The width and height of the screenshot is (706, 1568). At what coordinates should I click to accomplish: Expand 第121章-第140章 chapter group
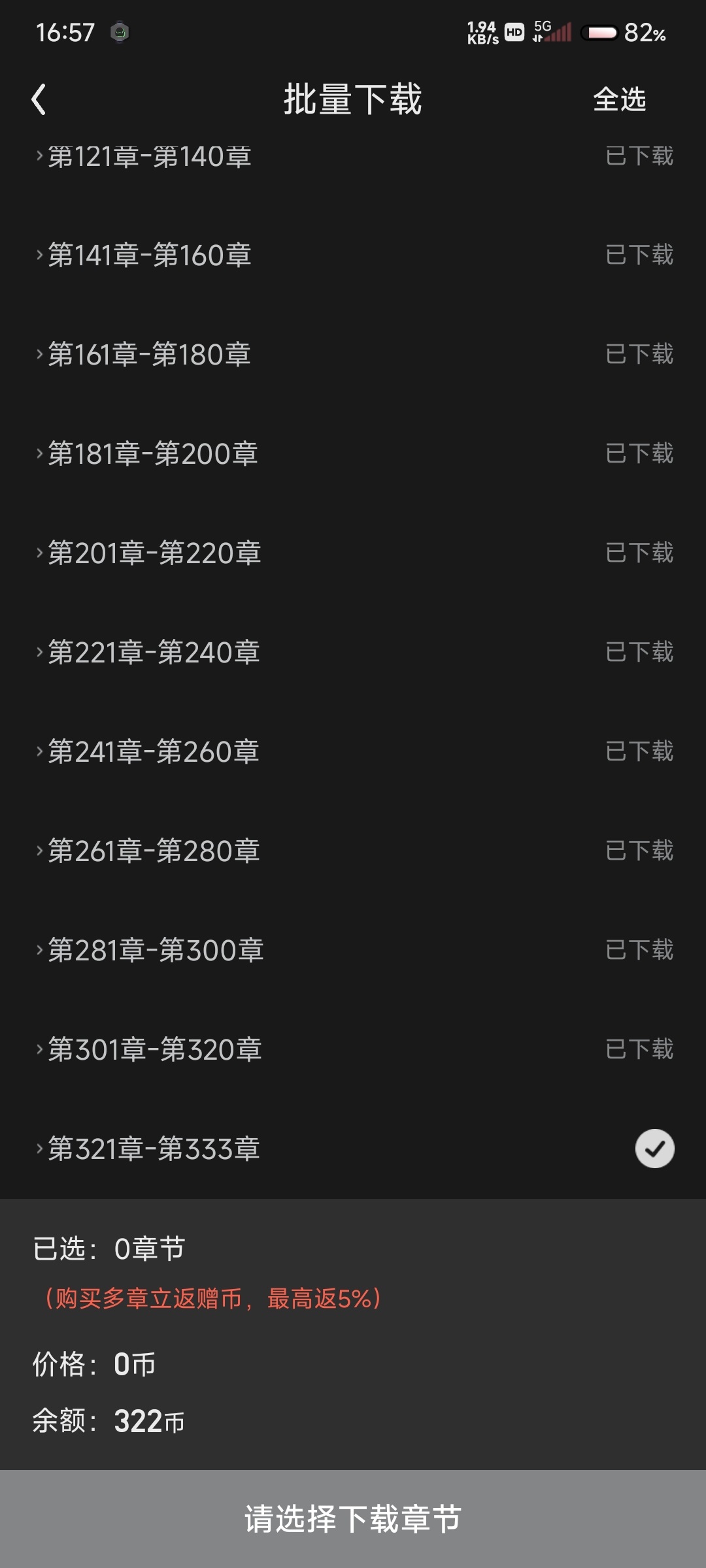[149, 157]
